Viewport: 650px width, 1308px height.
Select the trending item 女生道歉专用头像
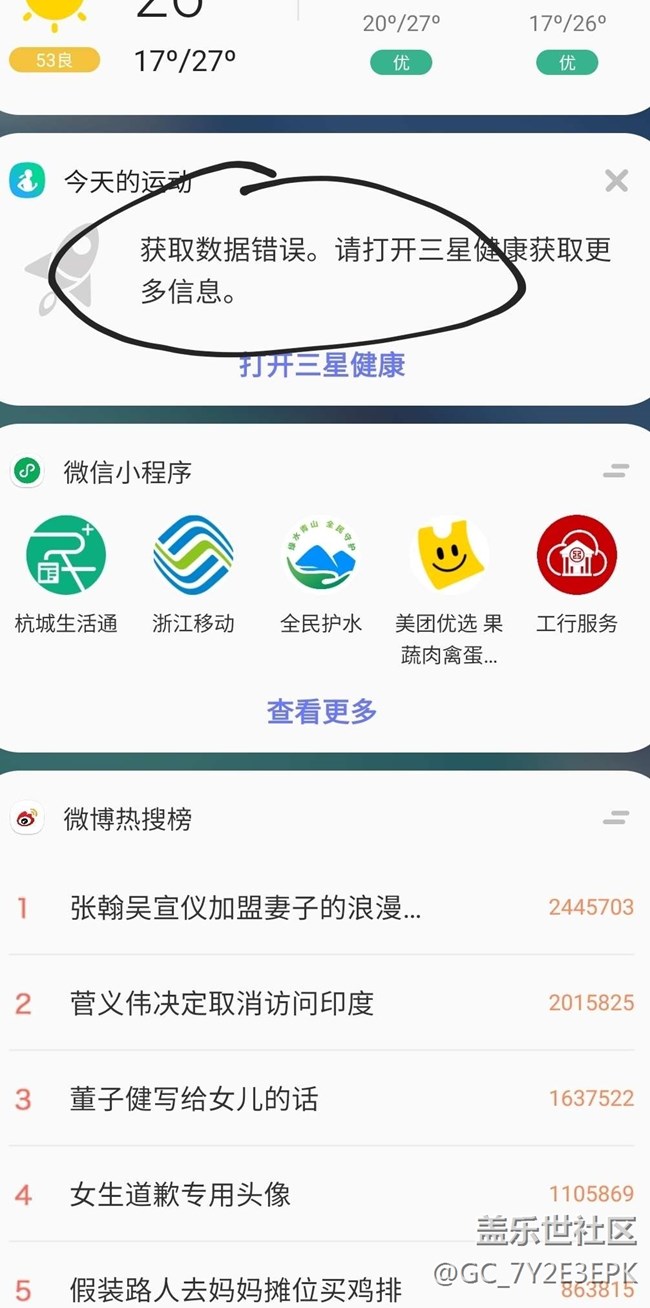click(180, 1194)
